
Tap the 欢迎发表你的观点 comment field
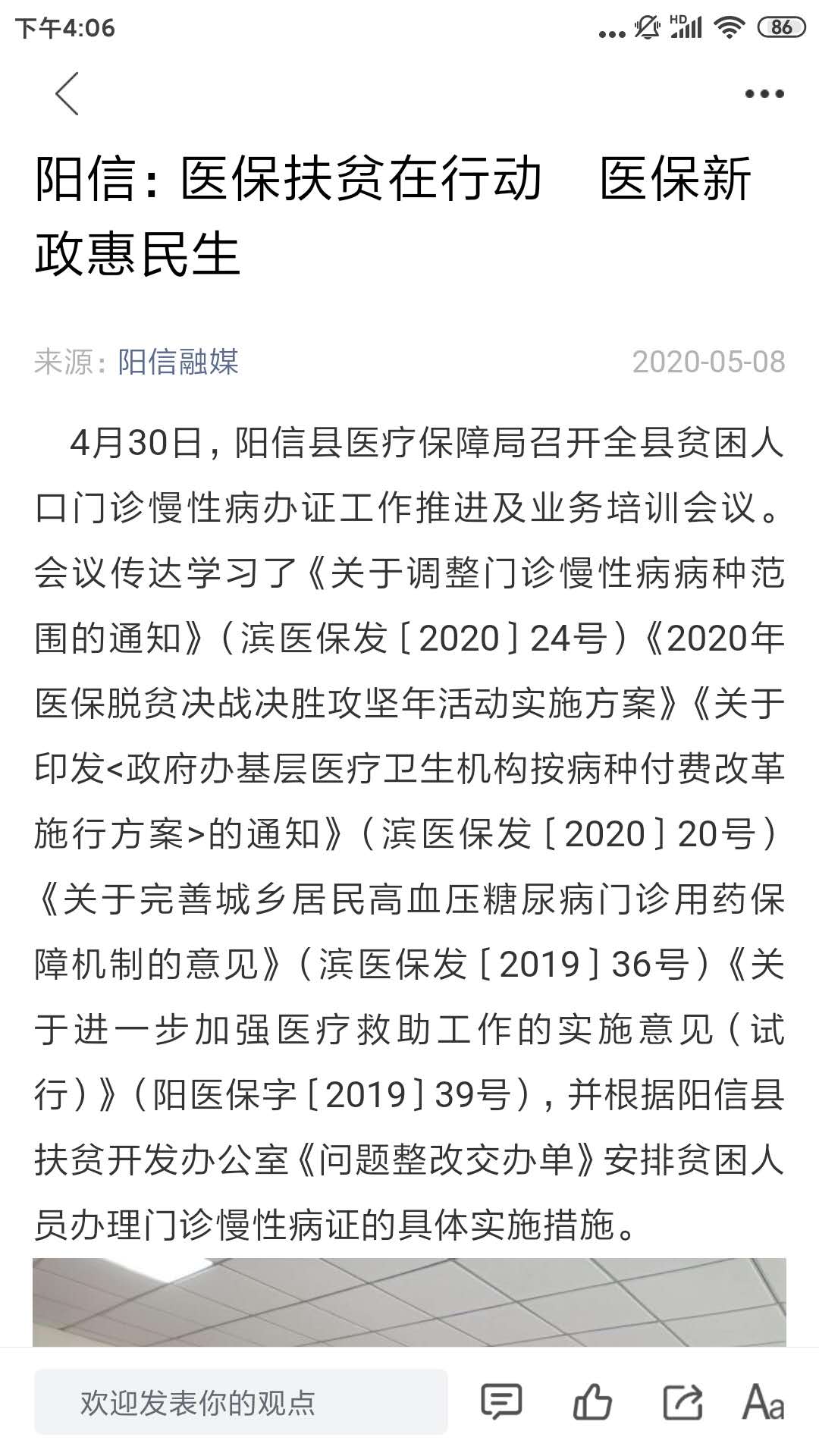(x=240, y=1402)
